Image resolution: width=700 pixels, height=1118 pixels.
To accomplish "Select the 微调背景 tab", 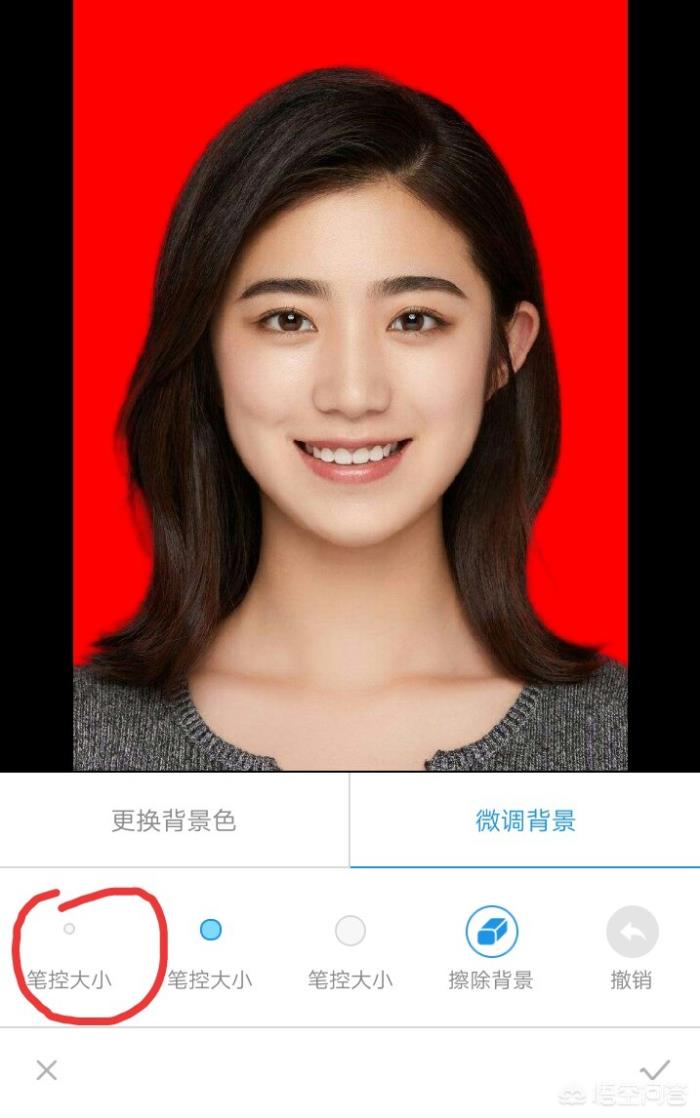I will pos(525,821).
